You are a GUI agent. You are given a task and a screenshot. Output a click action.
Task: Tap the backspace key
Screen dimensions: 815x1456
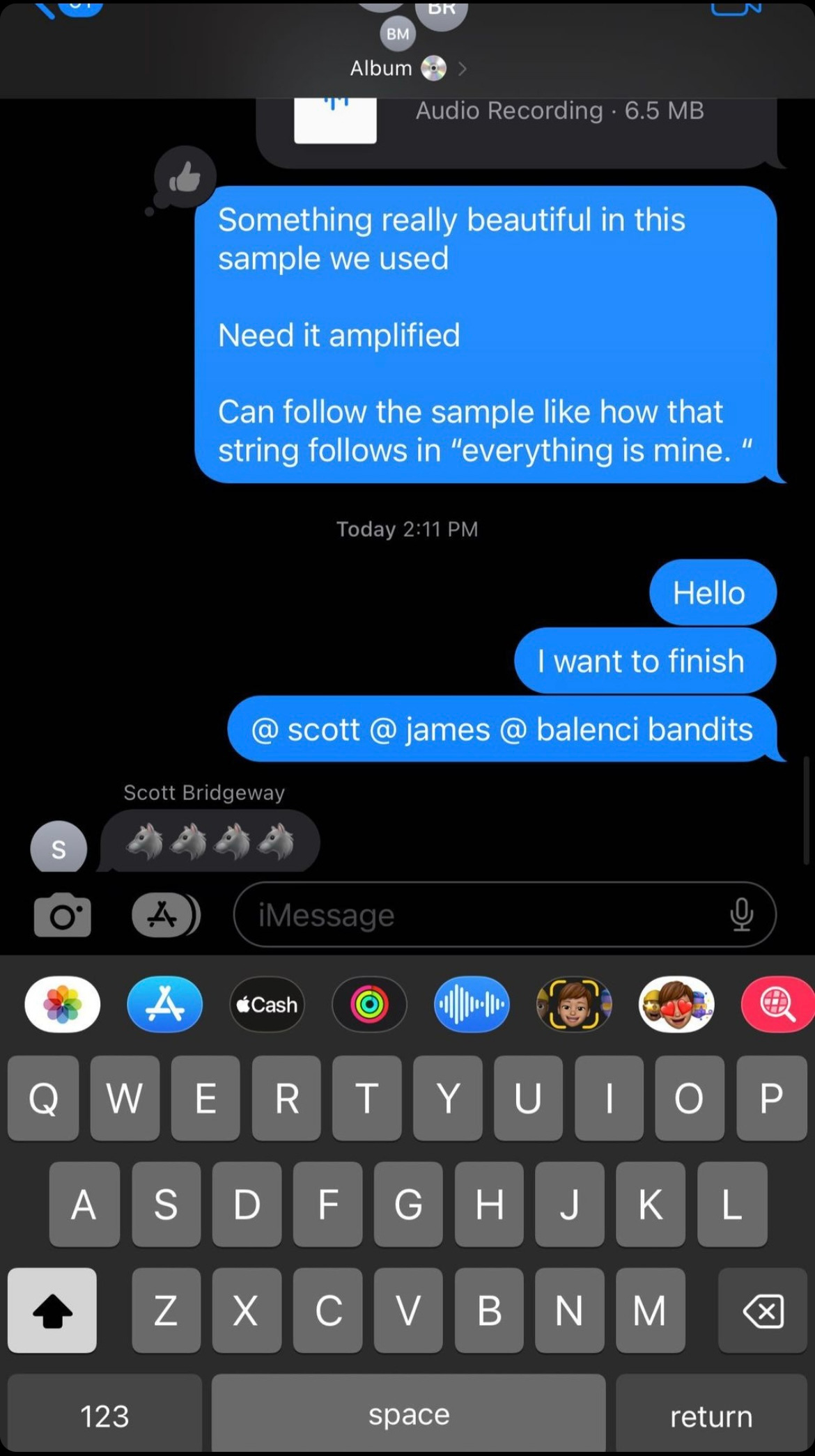(x=763, y=1310)
